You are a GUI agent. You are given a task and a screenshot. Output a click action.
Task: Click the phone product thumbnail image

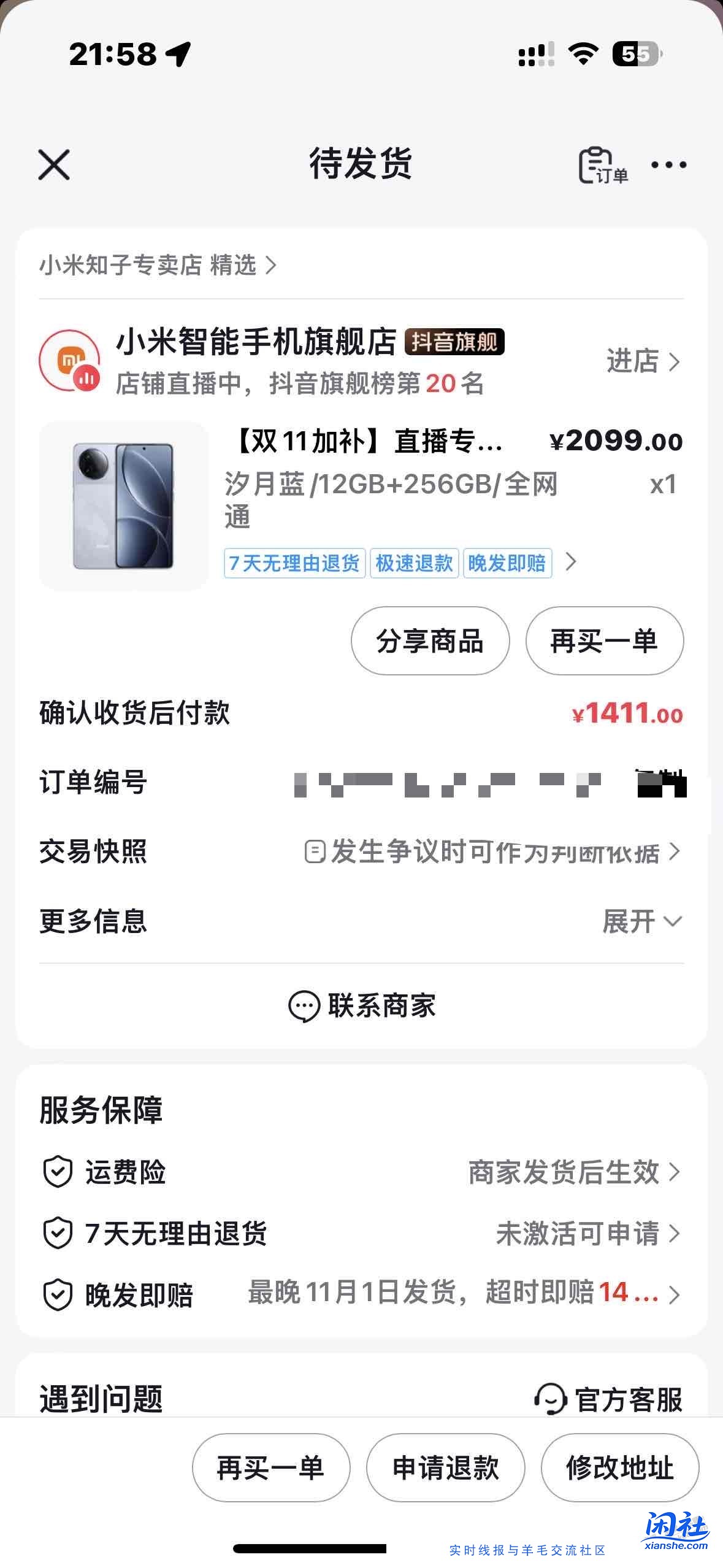(x=124, y=504)
